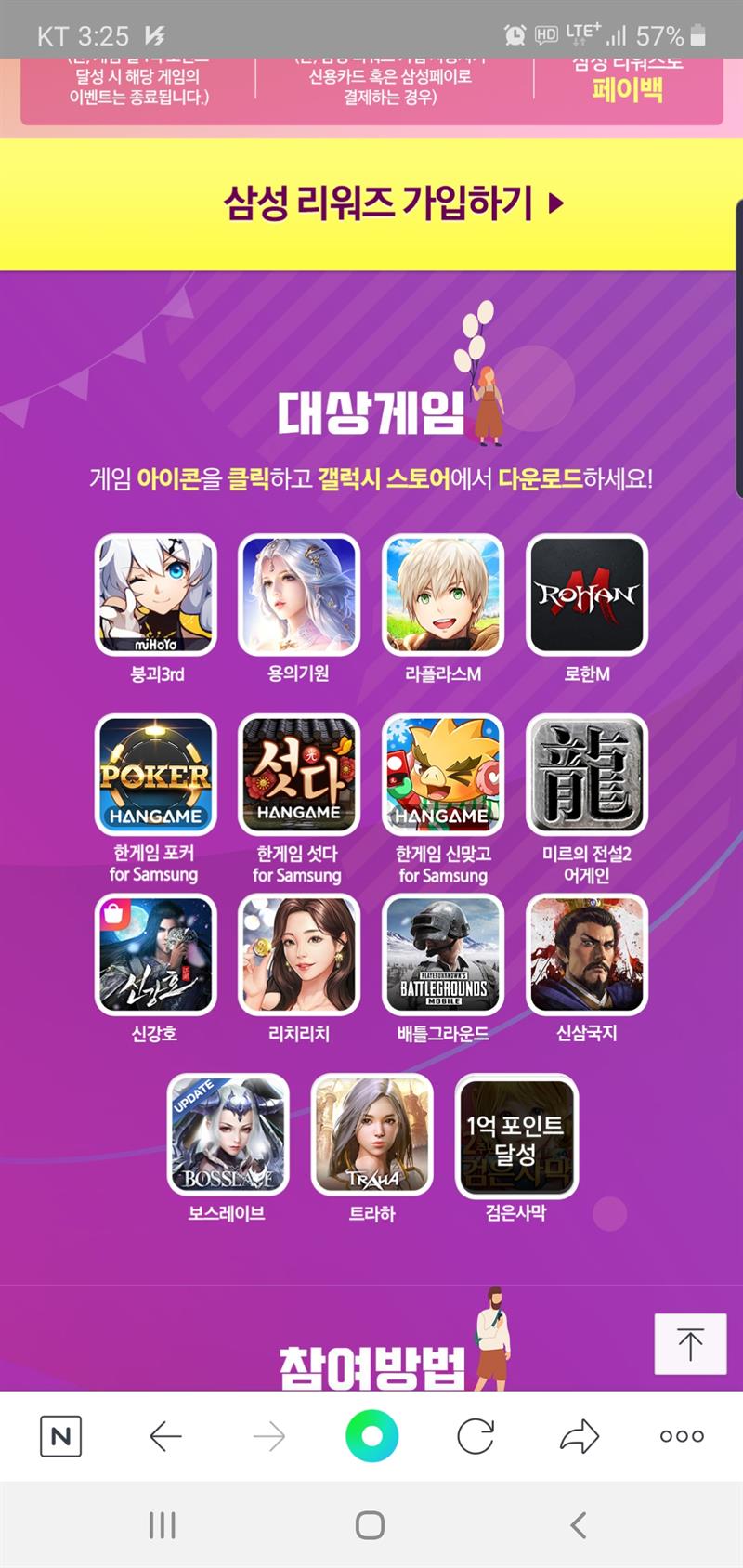The width and height of the screenshot is (743, 1568).
Task: Open 한게임 포커 for Samsung
Action: pos(156,775)
